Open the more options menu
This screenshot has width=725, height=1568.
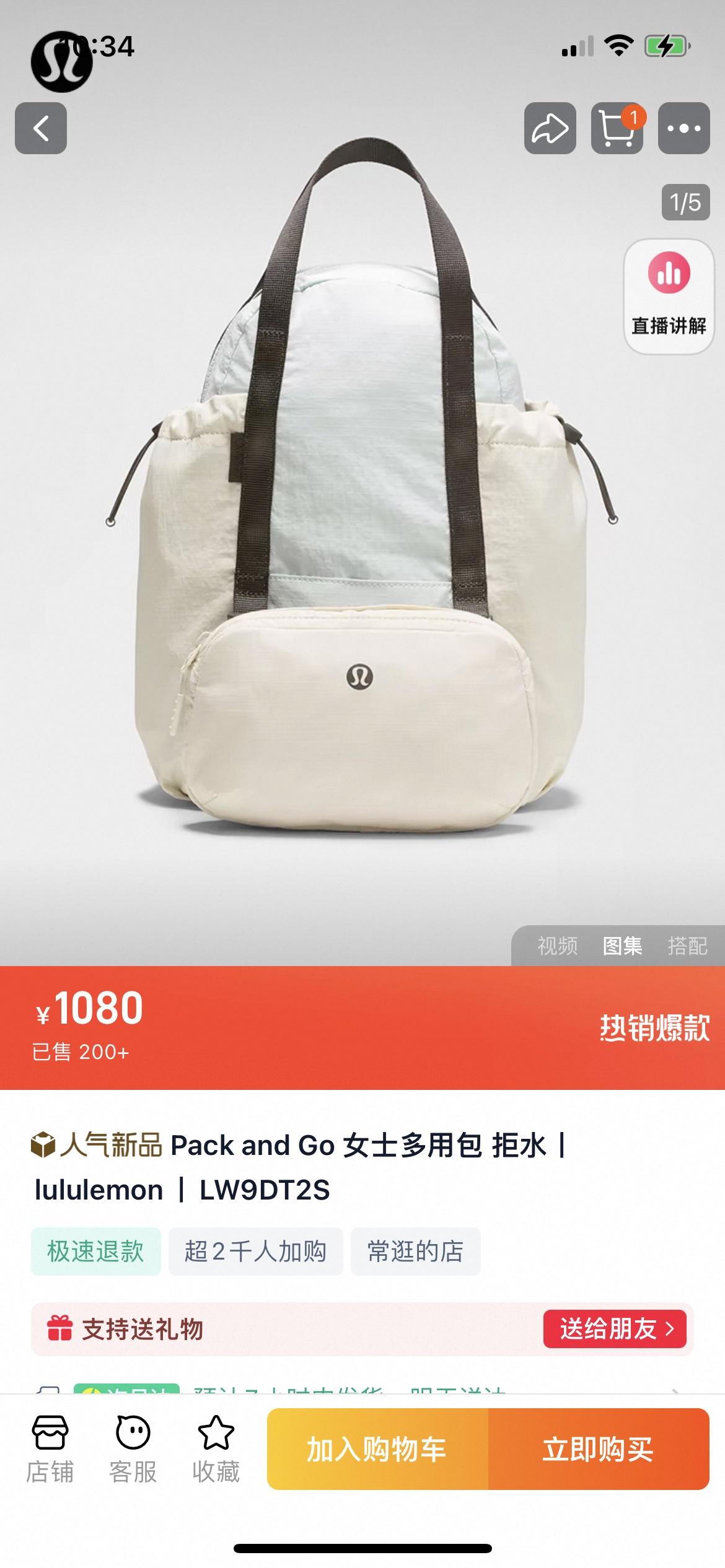coord(683,128)
